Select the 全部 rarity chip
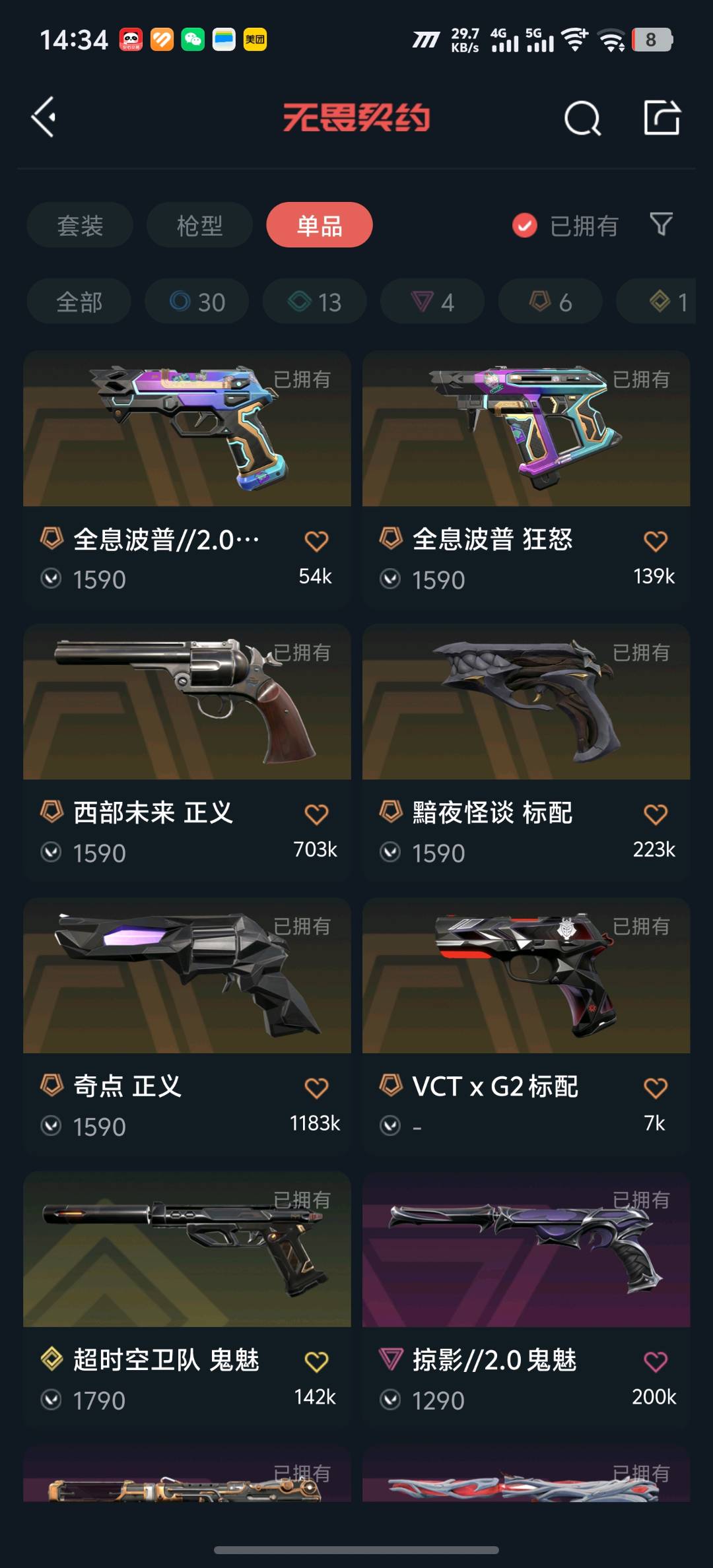Image resolution: width=713 pixels, height=1568 pixels. 79,302
